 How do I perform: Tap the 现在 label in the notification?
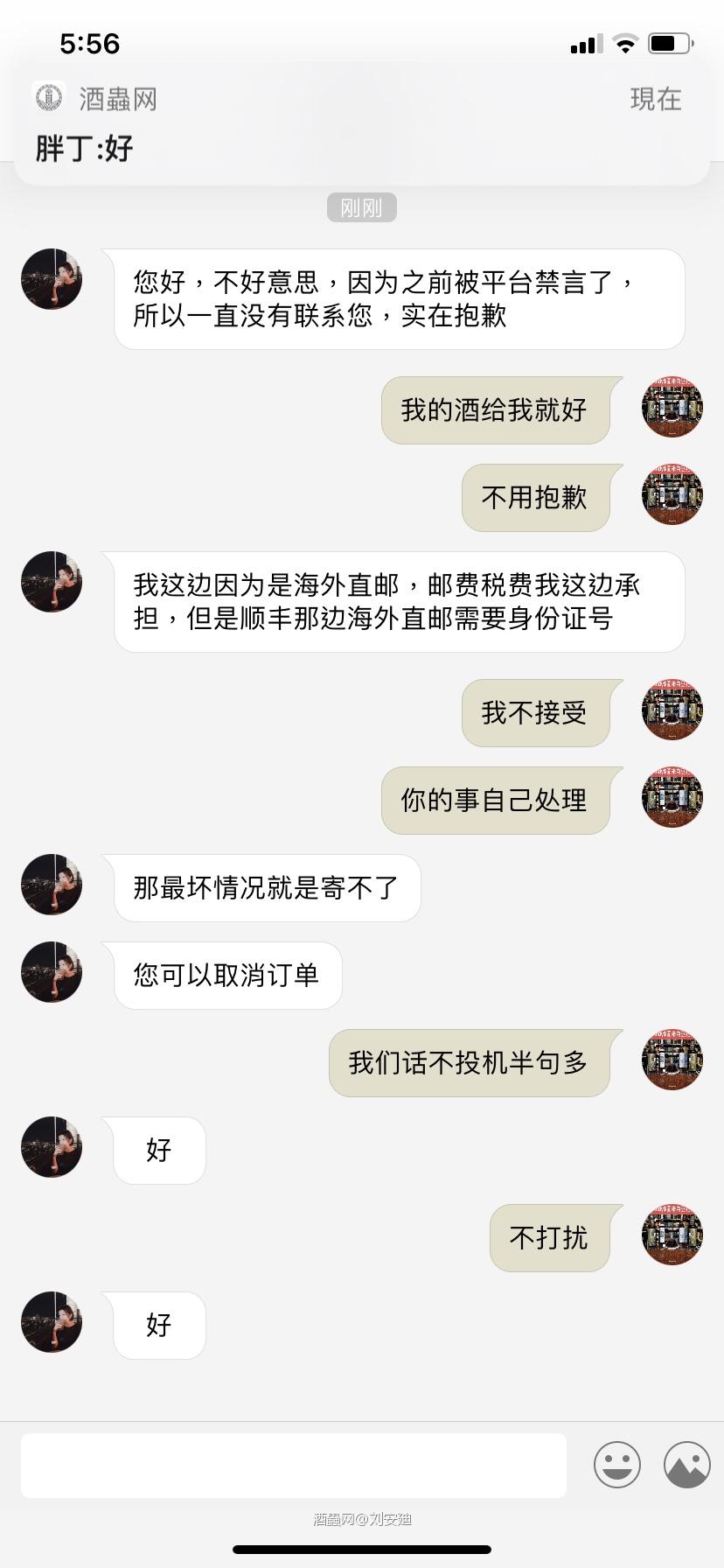coord(657,99)
